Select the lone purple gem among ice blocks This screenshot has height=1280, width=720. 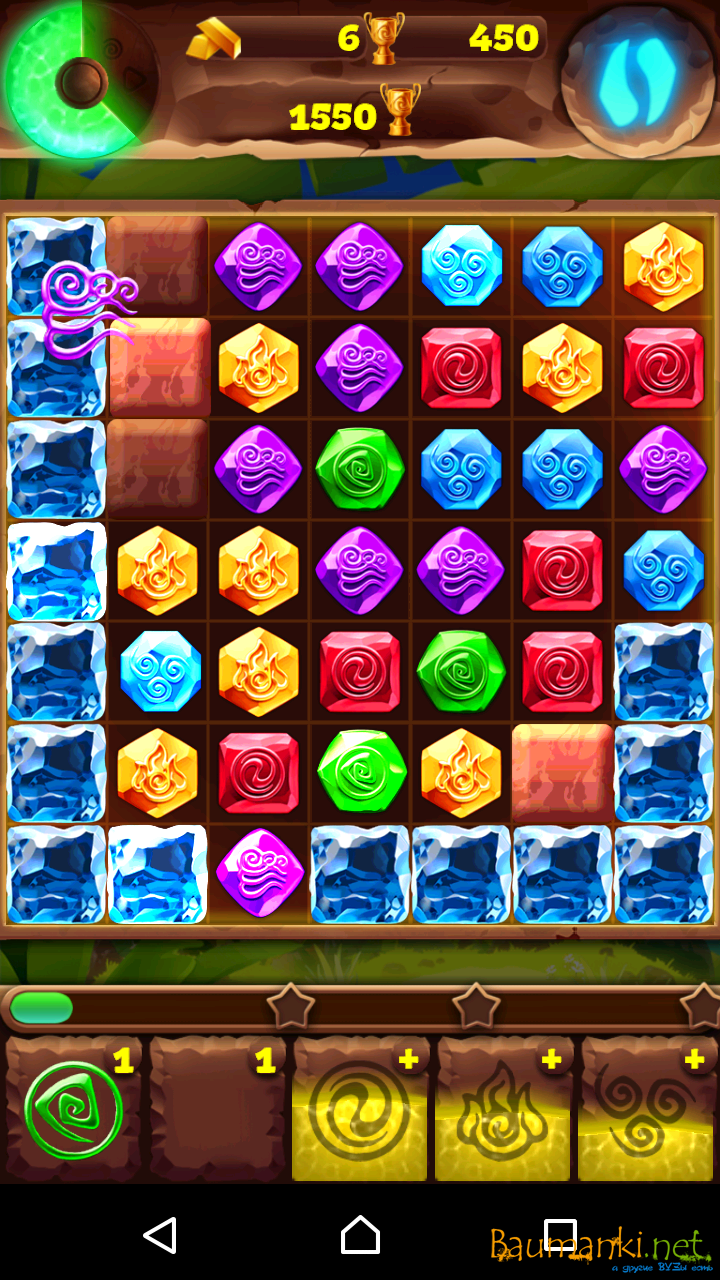[x=260, y=872]
